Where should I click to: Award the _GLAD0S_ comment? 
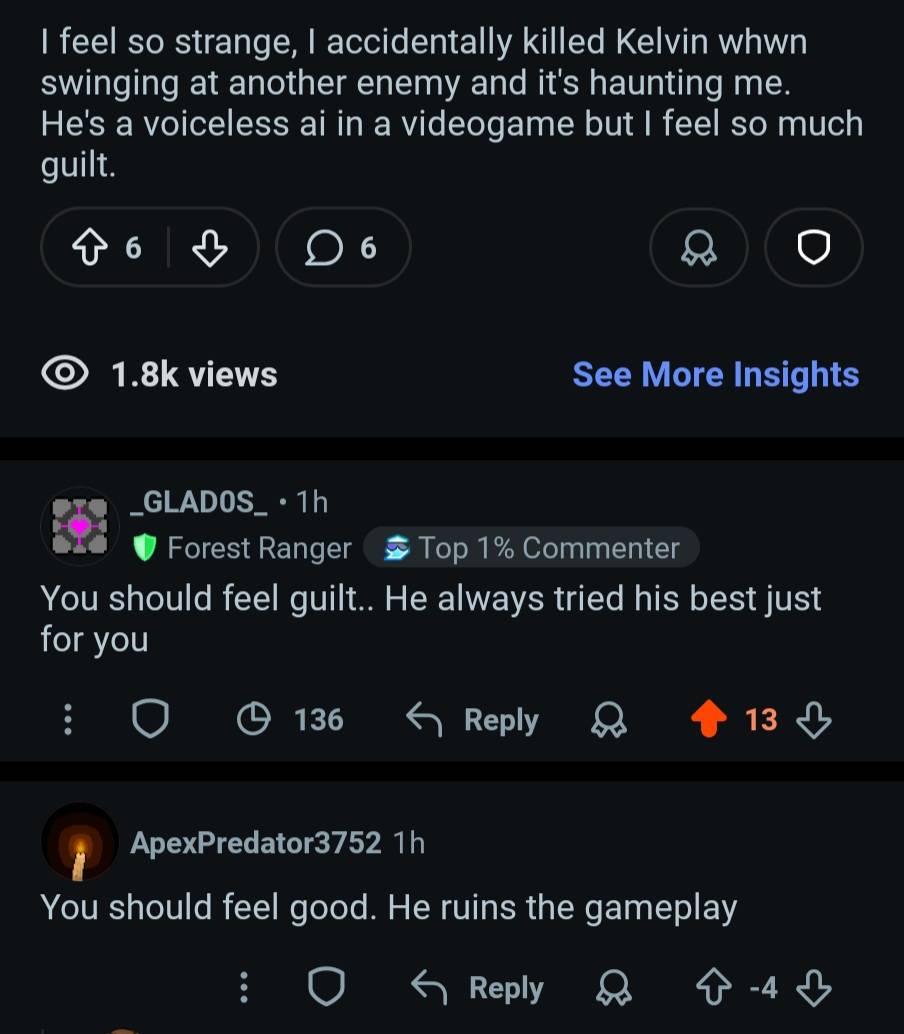[610, 720]
